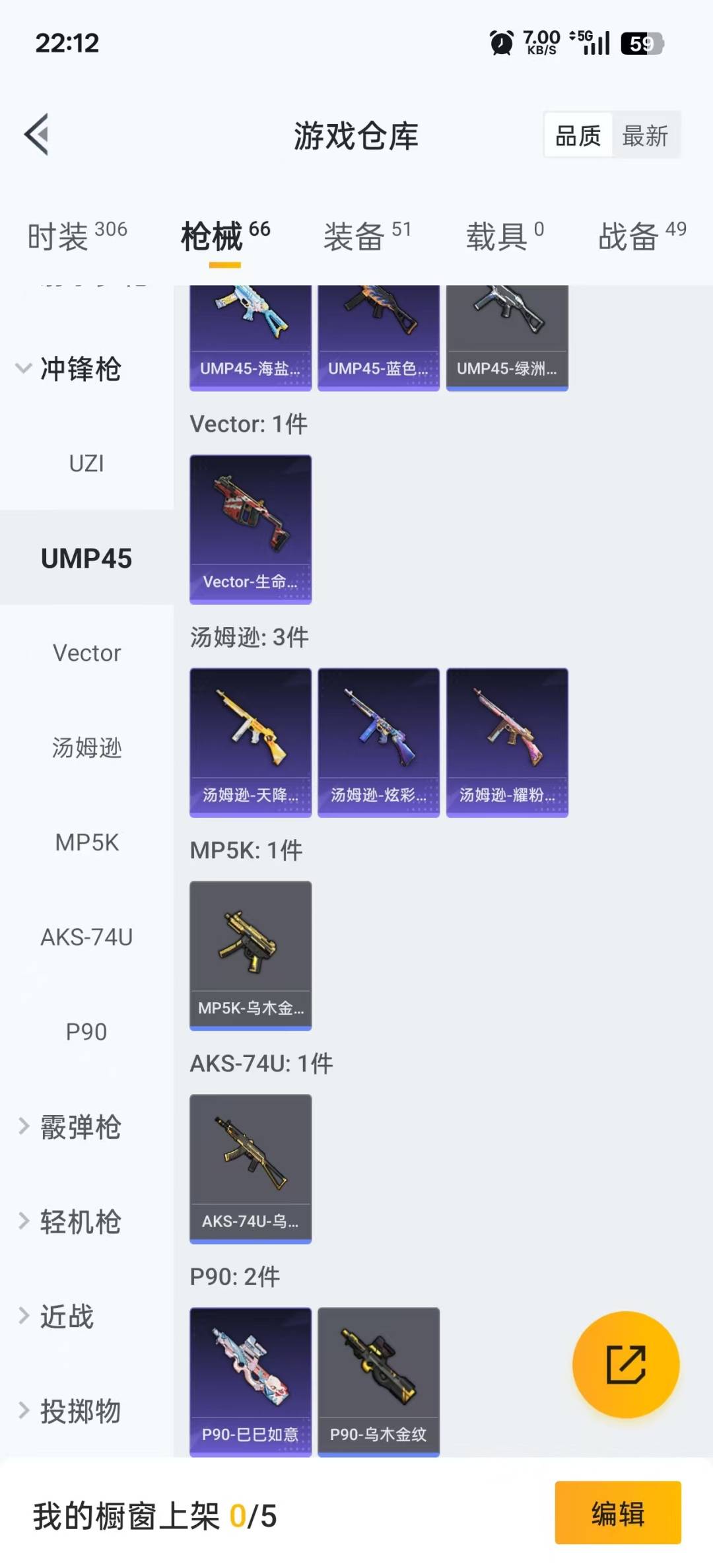713x1568 pixels.
Task: Tap 编辑 to edit the showcase
Action: pyautogui.click(x=617, y=1513)
